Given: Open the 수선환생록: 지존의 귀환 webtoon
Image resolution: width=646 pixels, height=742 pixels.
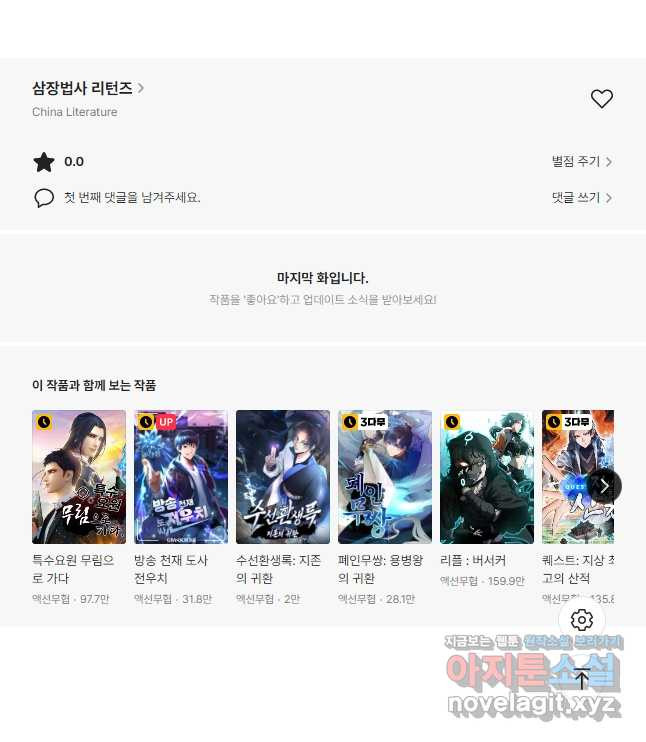Looking at the screenshot, I should click(x=283, y=477).
